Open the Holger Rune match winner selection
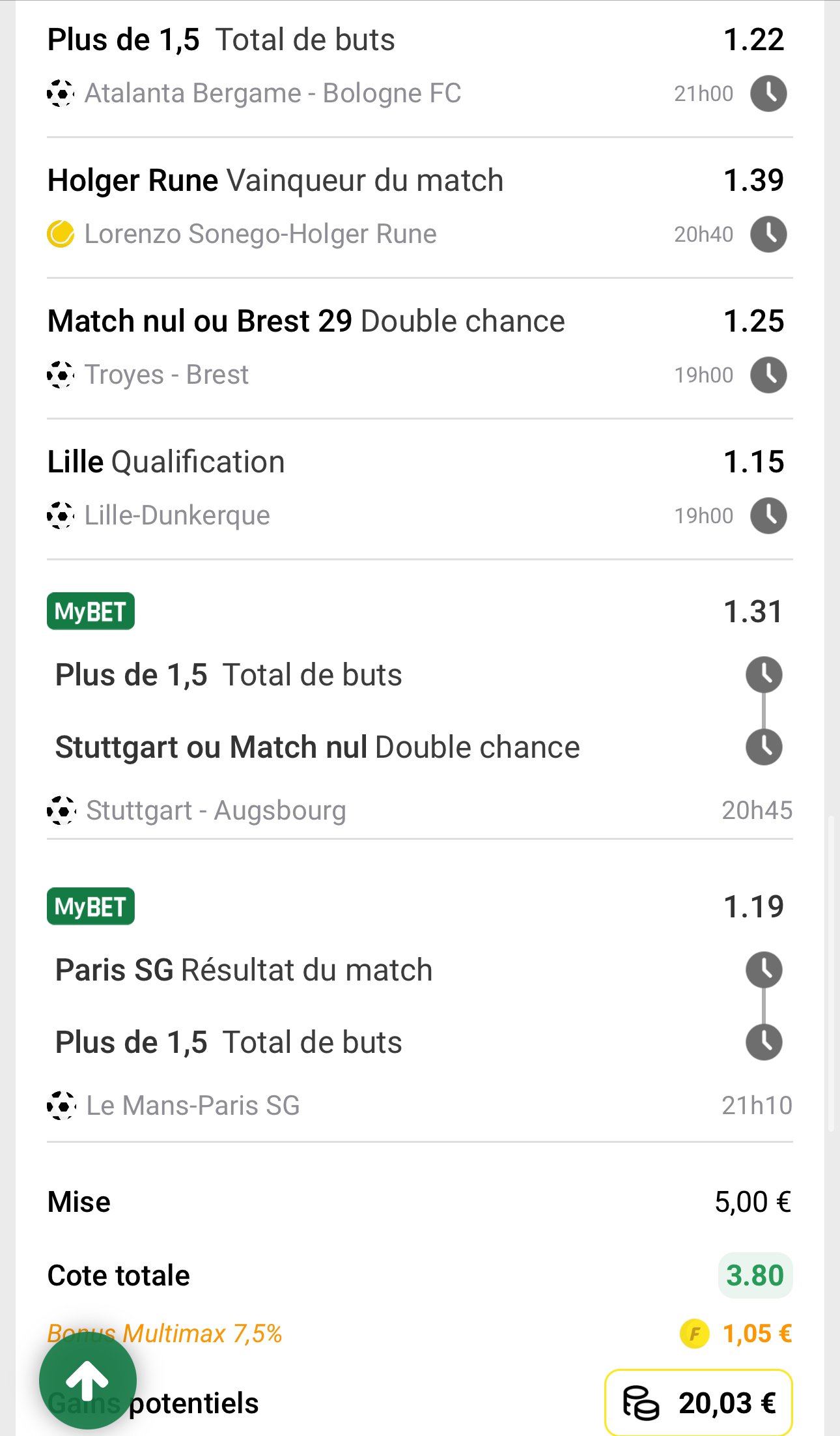Image resolution: width=840 pixels, height=1436 pixels. [420, 208]
